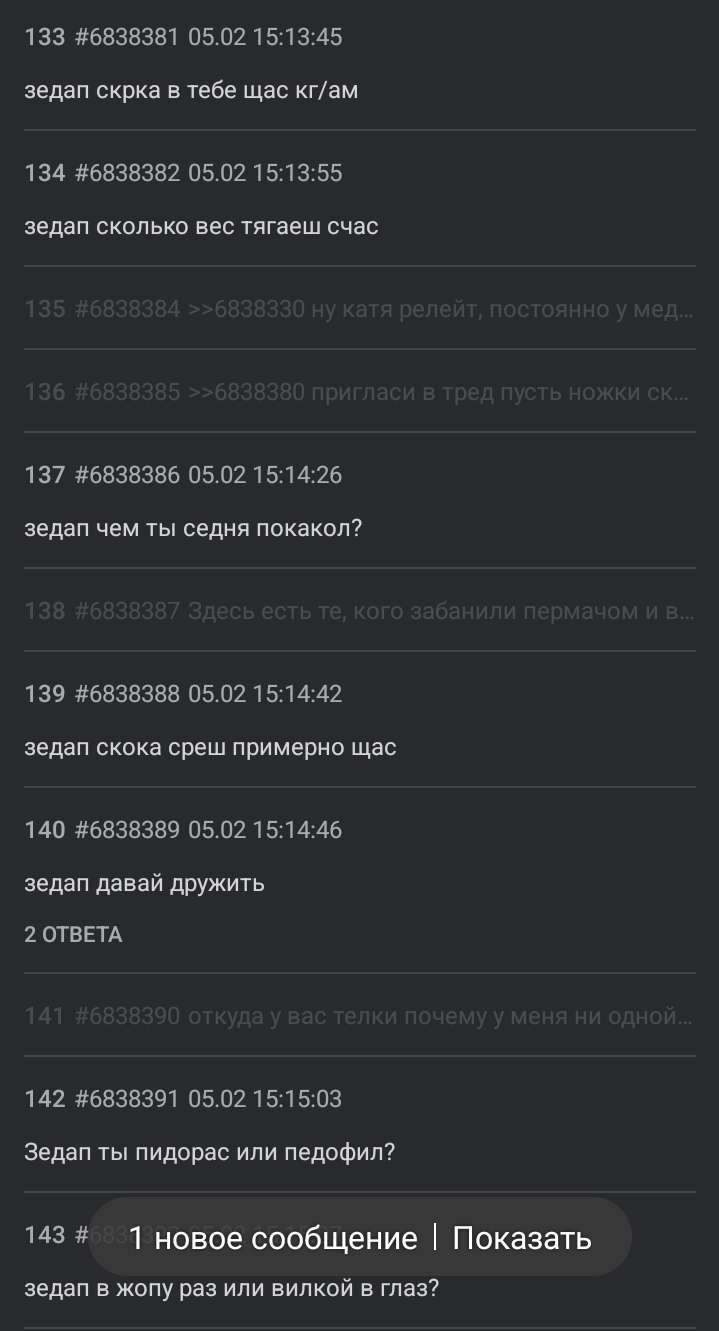The width and height of the screenshot is (719, 1331).
Task: Tap post number #6838386 of post 137
Action: click(127, 475)
